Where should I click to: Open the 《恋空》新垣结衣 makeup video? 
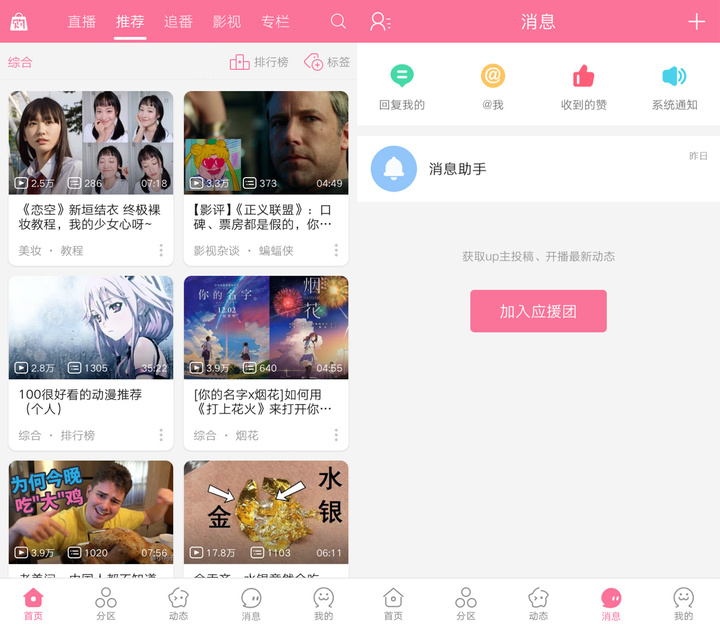pyautogui.click(x=91, y=143)
